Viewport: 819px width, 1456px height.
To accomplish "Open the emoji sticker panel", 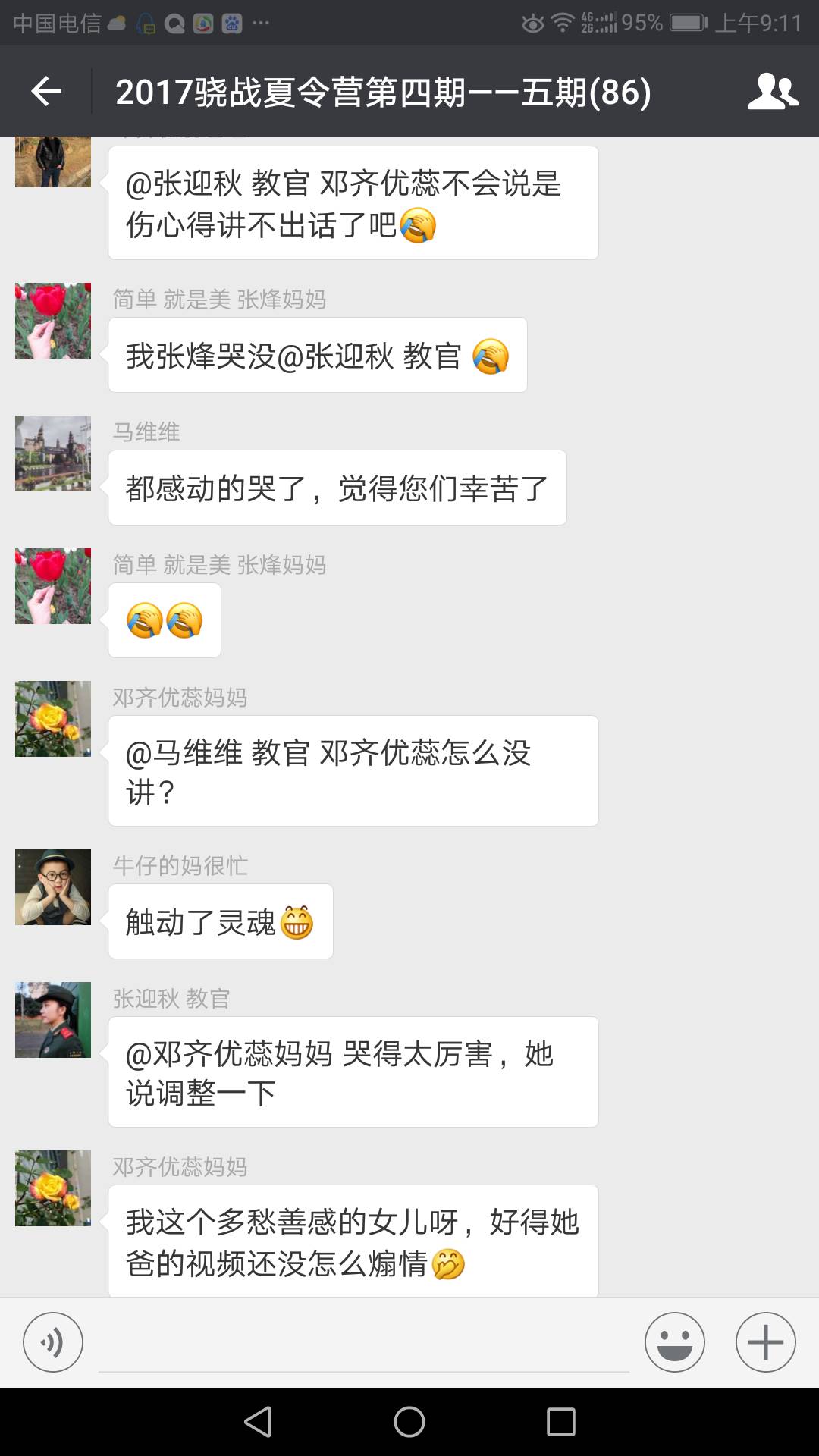I will tap(674, 1341).
